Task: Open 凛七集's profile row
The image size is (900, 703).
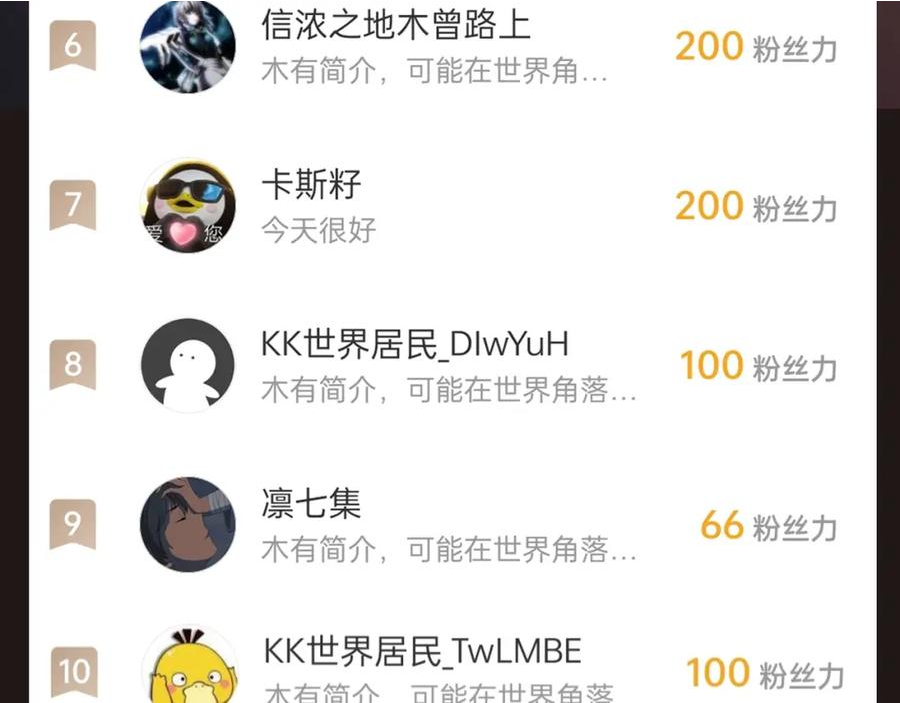Action: 311,503
